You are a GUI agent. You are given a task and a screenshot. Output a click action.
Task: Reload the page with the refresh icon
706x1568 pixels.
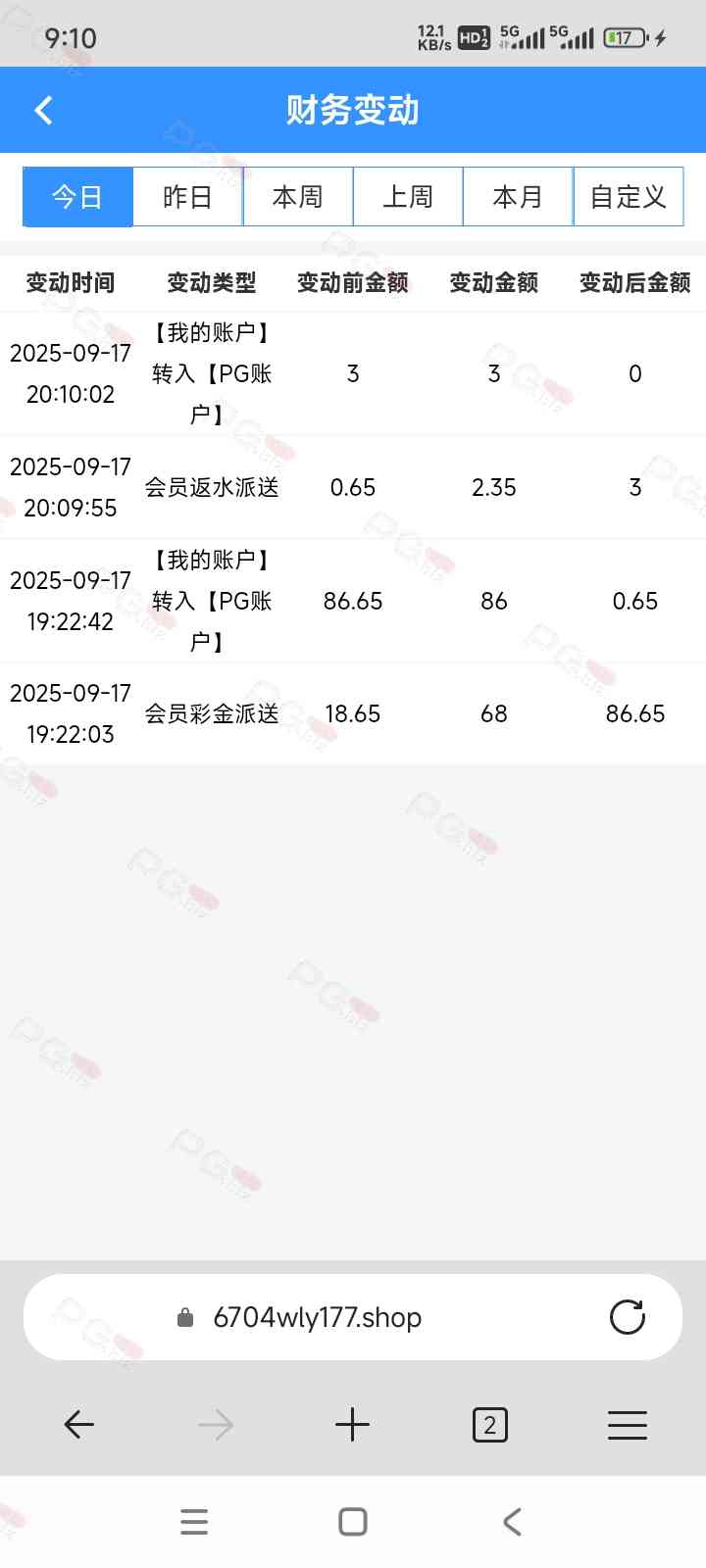coord(627,1318)
